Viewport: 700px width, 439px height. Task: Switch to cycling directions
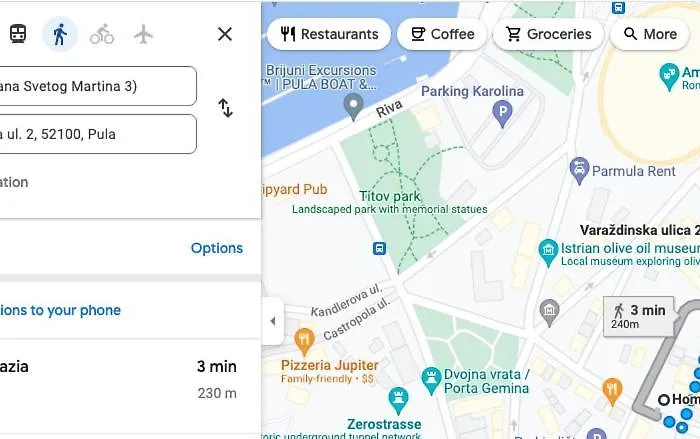(102, 34)
